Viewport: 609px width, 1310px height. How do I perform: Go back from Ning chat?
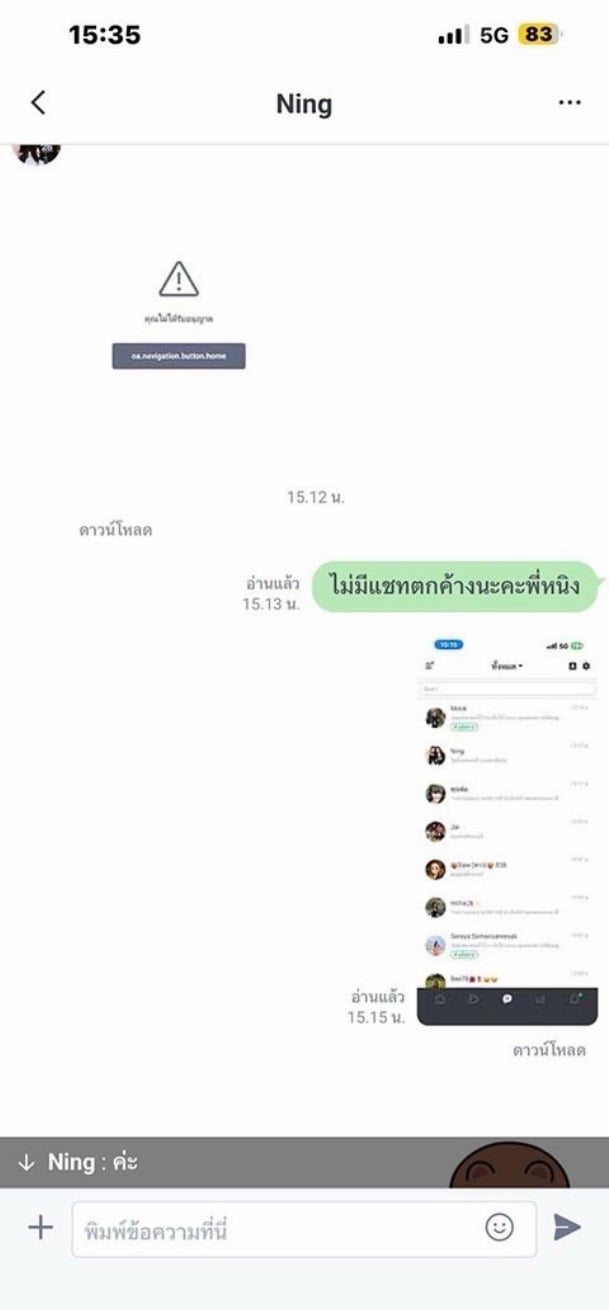click(38, 103)
